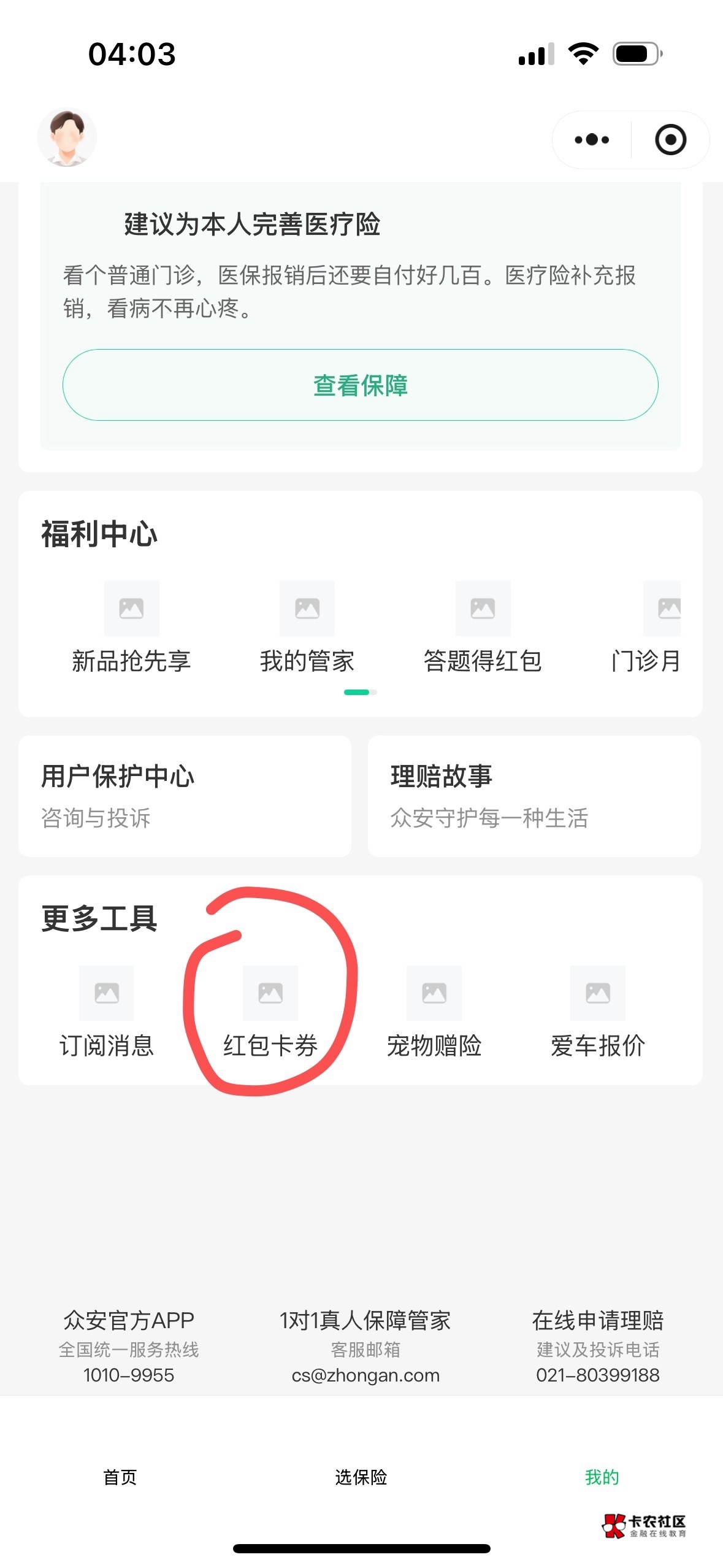Close the mini program via the circle button
The width and height of the screenshot is (723, 1568).
[x=670, y=140]
